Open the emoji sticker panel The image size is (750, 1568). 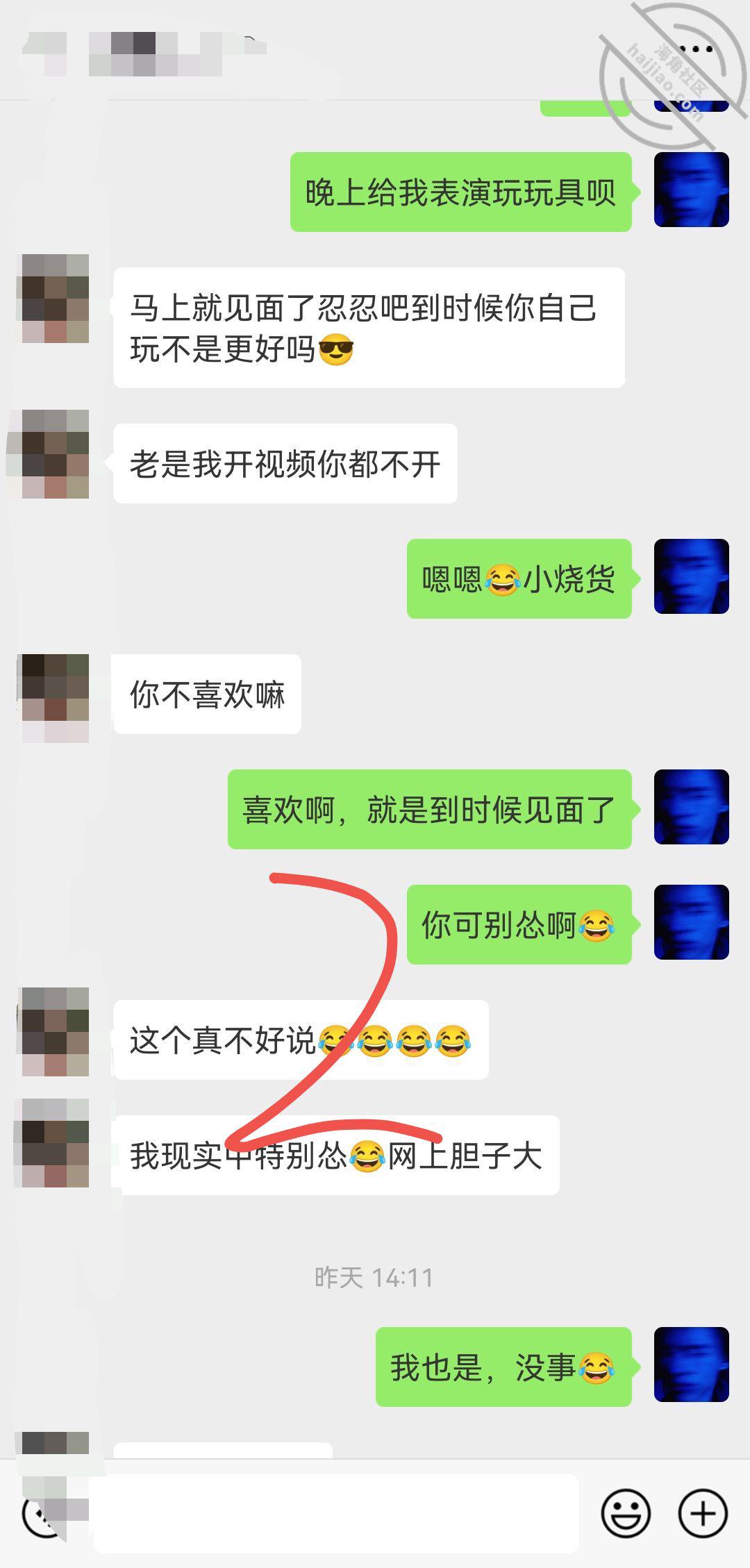(626, 1512)
